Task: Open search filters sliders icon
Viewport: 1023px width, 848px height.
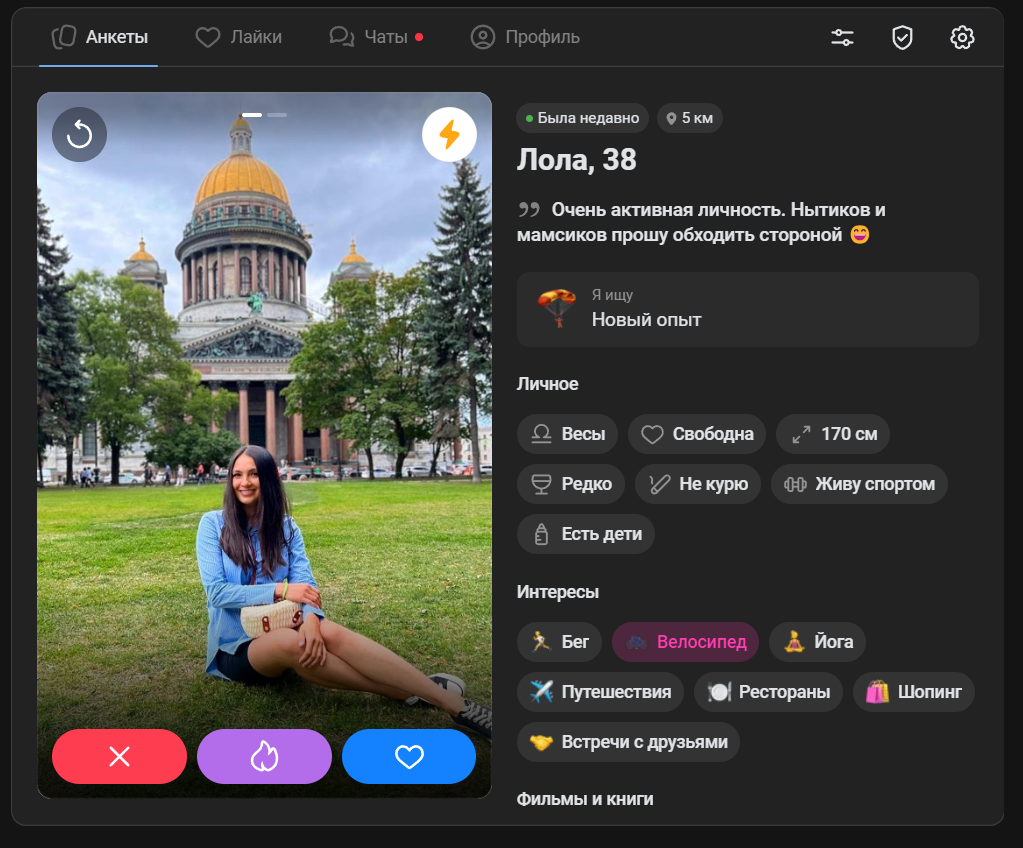Action: [842, 37]
